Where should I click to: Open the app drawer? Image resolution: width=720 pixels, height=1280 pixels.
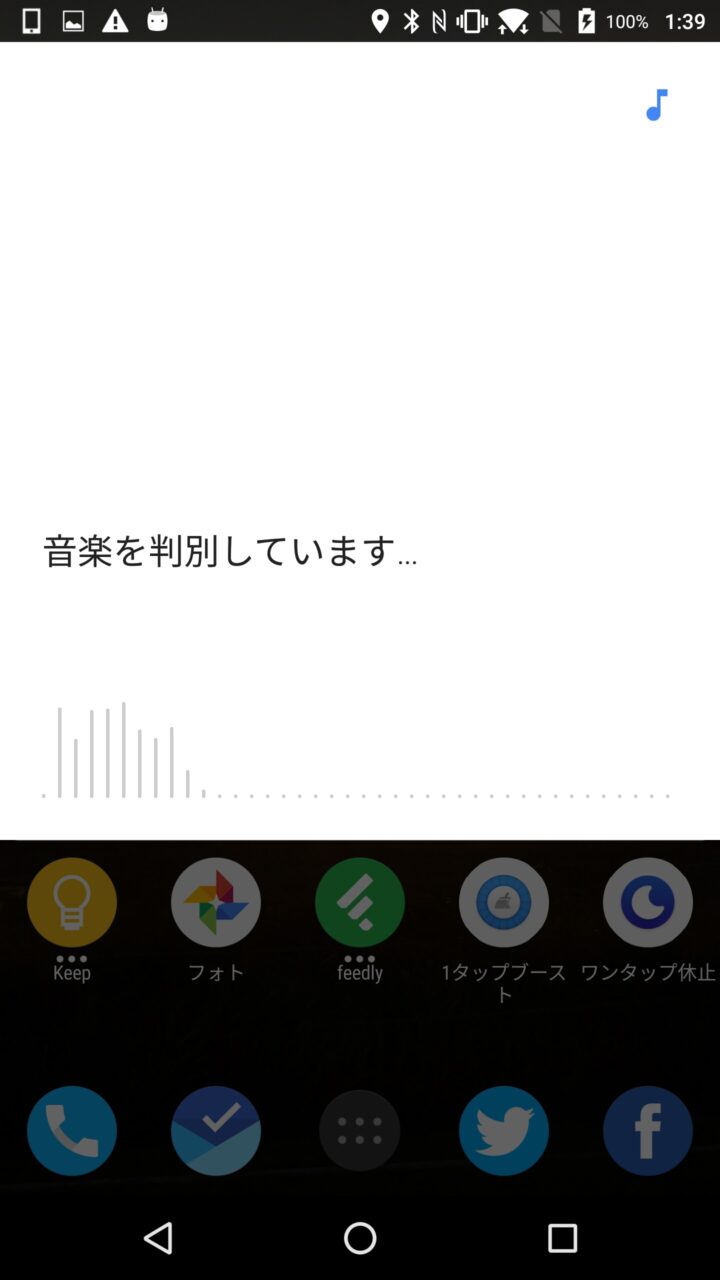(360, 1131)
